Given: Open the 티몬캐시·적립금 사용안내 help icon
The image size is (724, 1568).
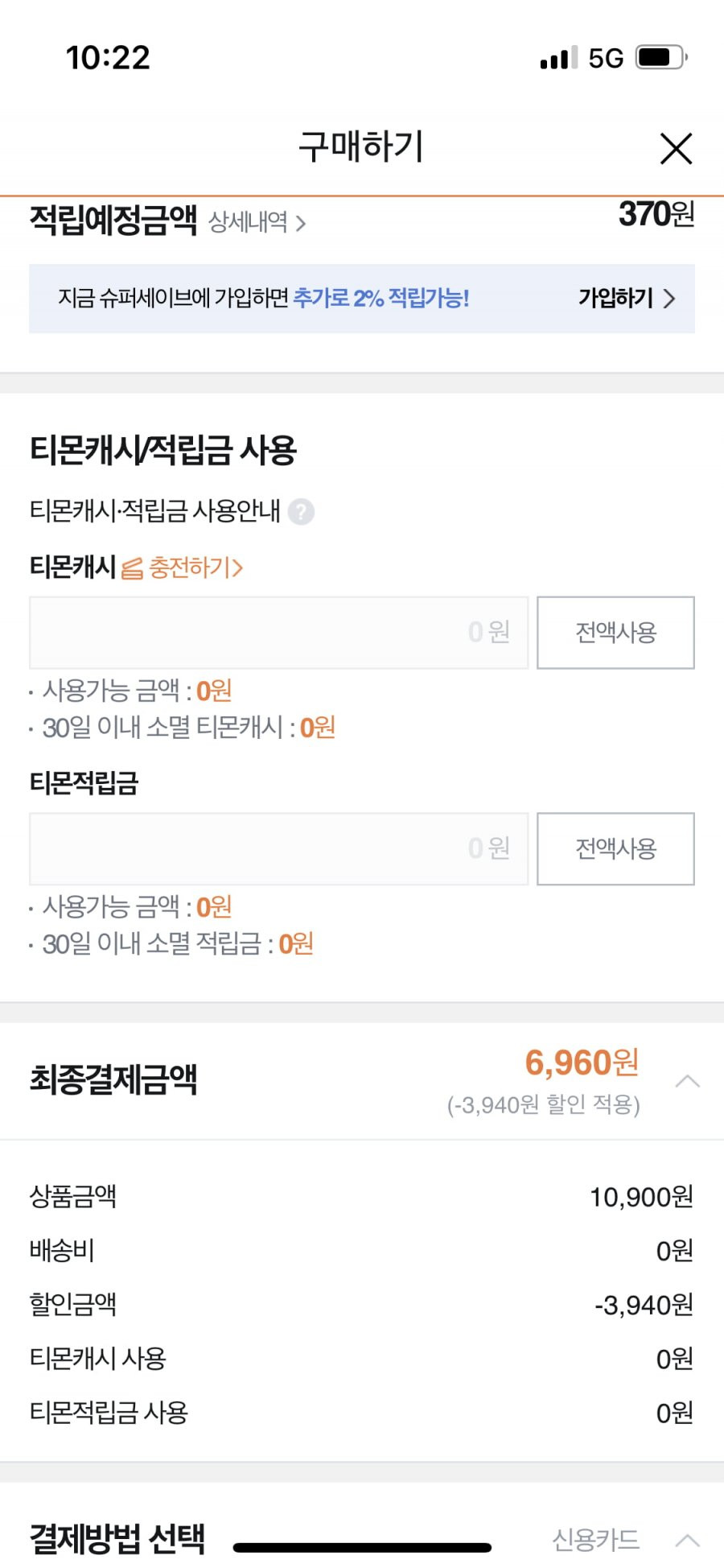Looking at the screenshot, I should 301,511.
